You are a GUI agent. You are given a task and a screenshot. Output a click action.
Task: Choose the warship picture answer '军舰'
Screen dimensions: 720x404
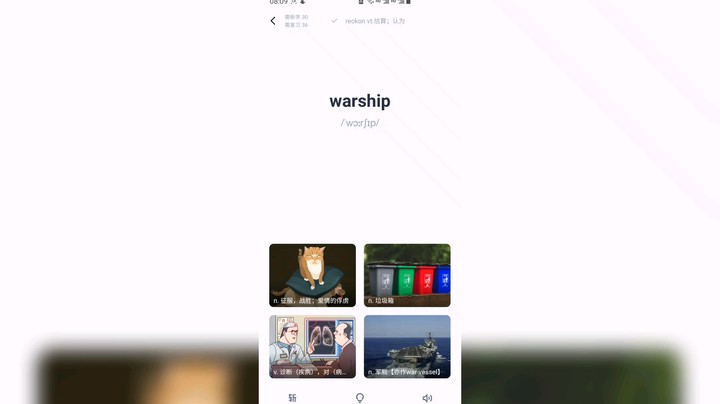(407, 346)
